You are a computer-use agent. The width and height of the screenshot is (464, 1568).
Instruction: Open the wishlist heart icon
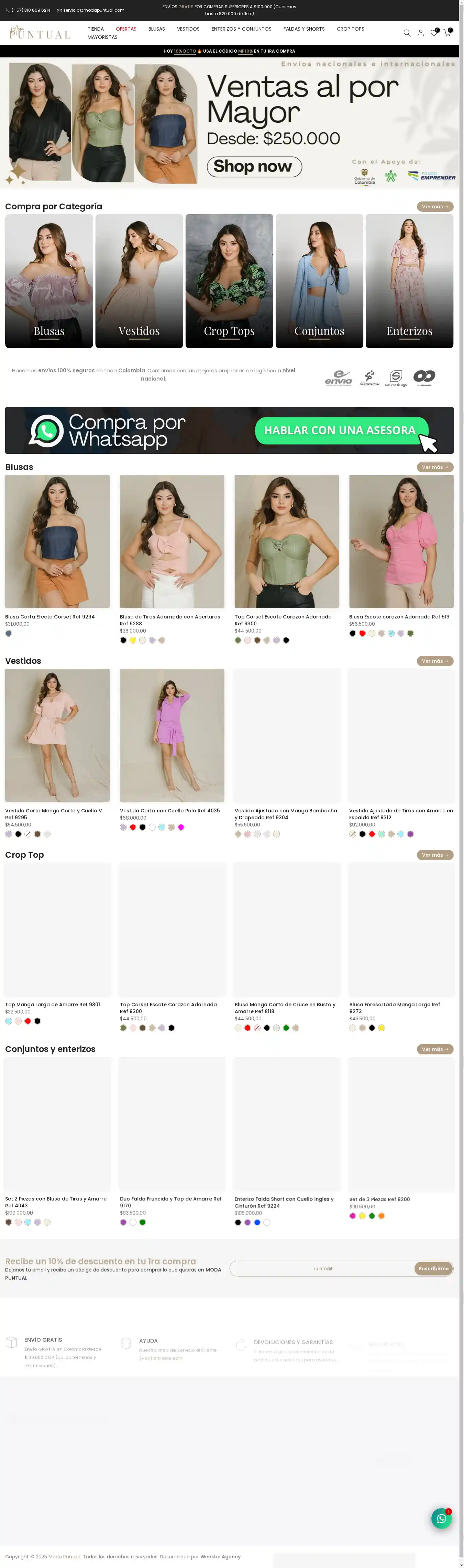pyautogui.click(x=433, y=33)
